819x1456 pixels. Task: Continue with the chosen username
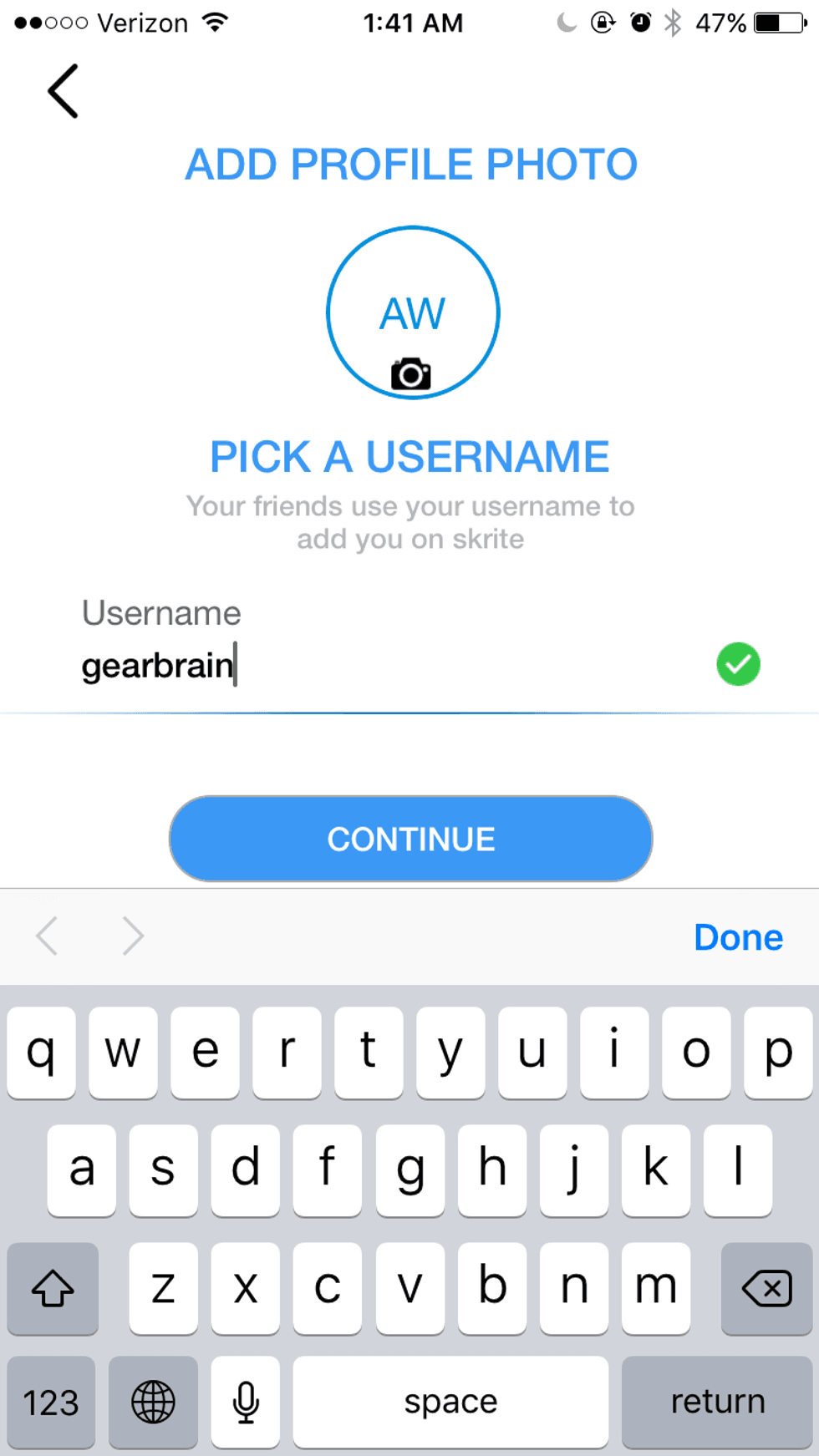pos(410,839)
